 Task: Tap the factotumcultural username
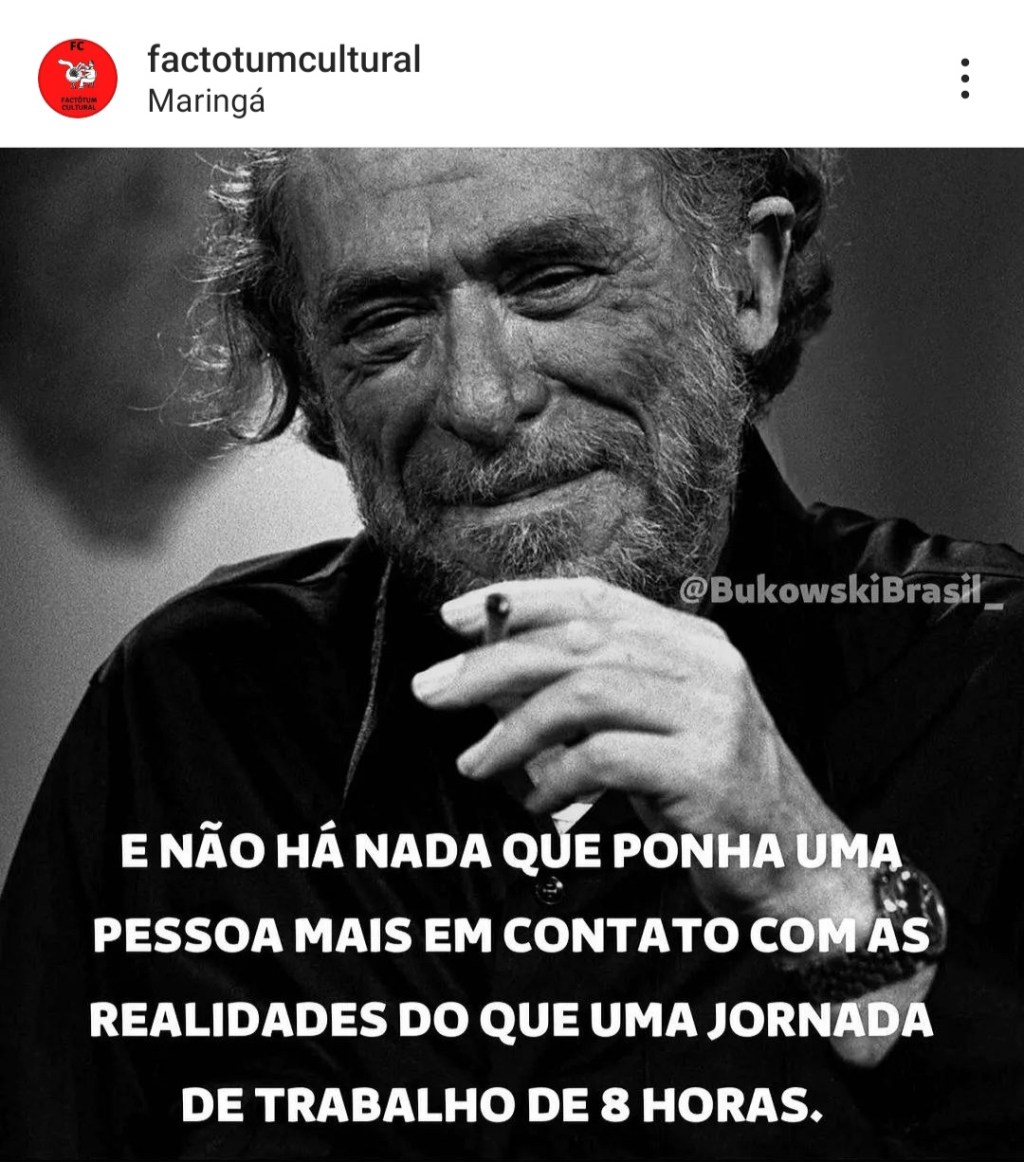click(284, 60)
